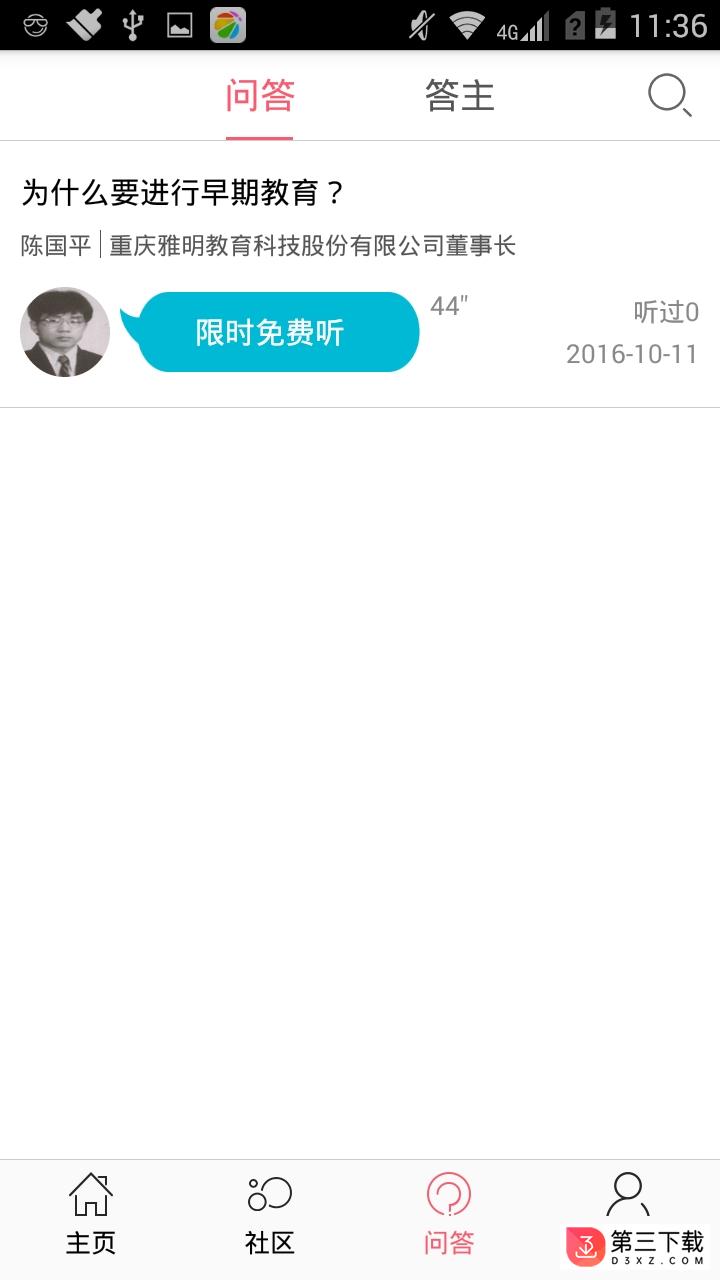This screenshot has width=720, height=1280.
Task: Open the search magnifier icon
Action: point(669,97)
